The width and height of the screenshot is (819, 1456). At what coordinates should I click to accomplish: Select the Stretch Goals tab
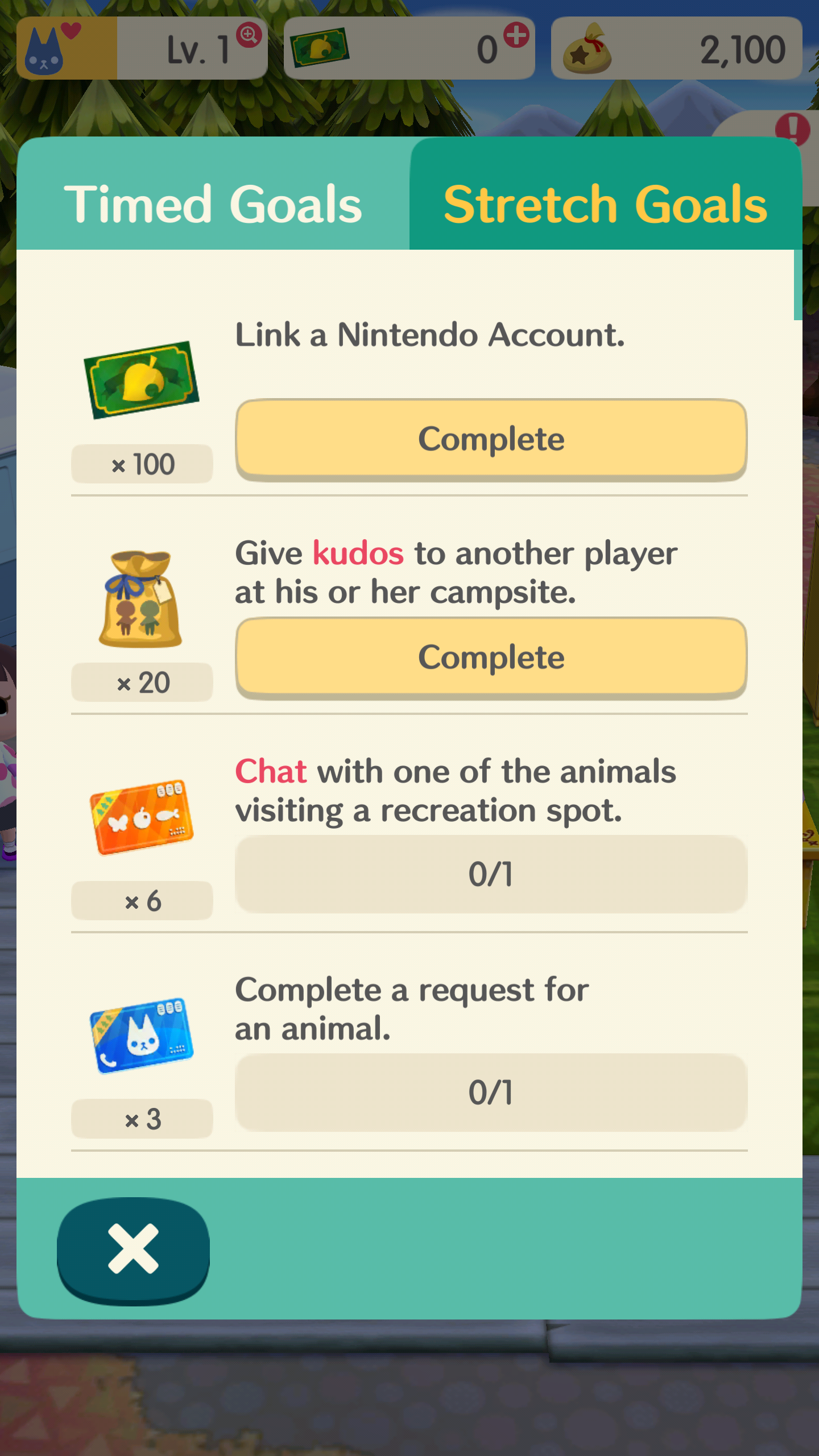pyautogui.click(x=605, y=204)
